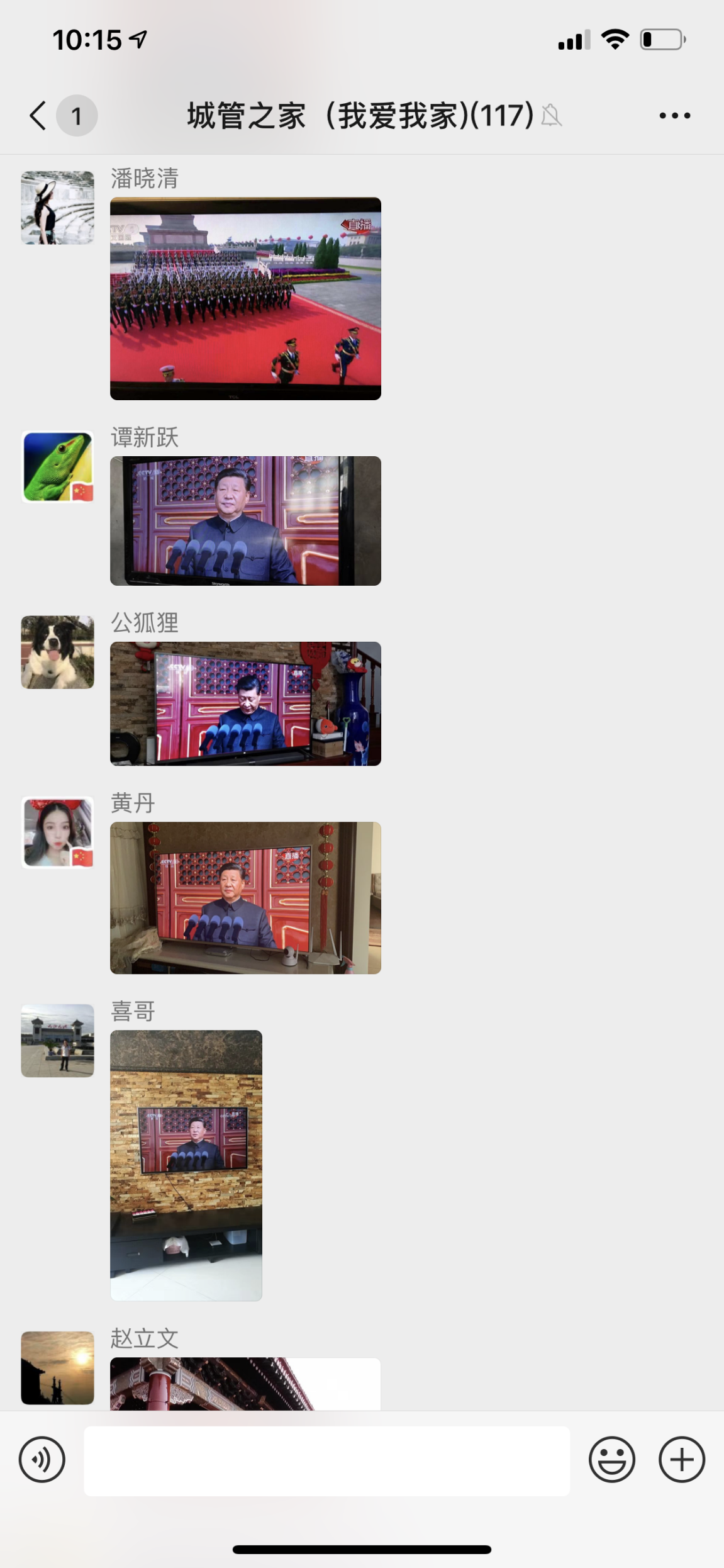Open the group chat options menu
The height and width of the screenshot is (1568, 724).
coord(674,116)
